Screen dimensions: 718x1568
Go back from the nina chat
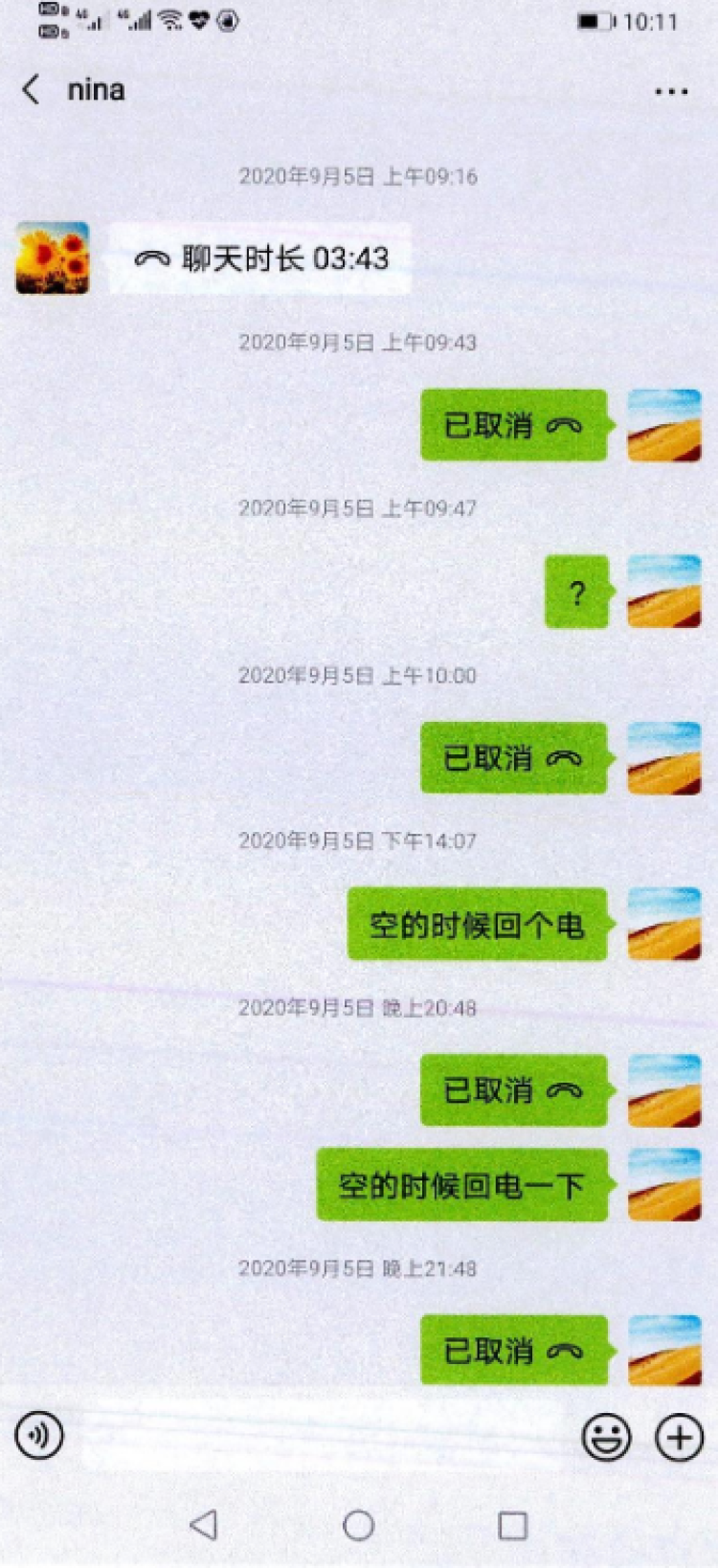pyautogui.click(x=32, y=90)
